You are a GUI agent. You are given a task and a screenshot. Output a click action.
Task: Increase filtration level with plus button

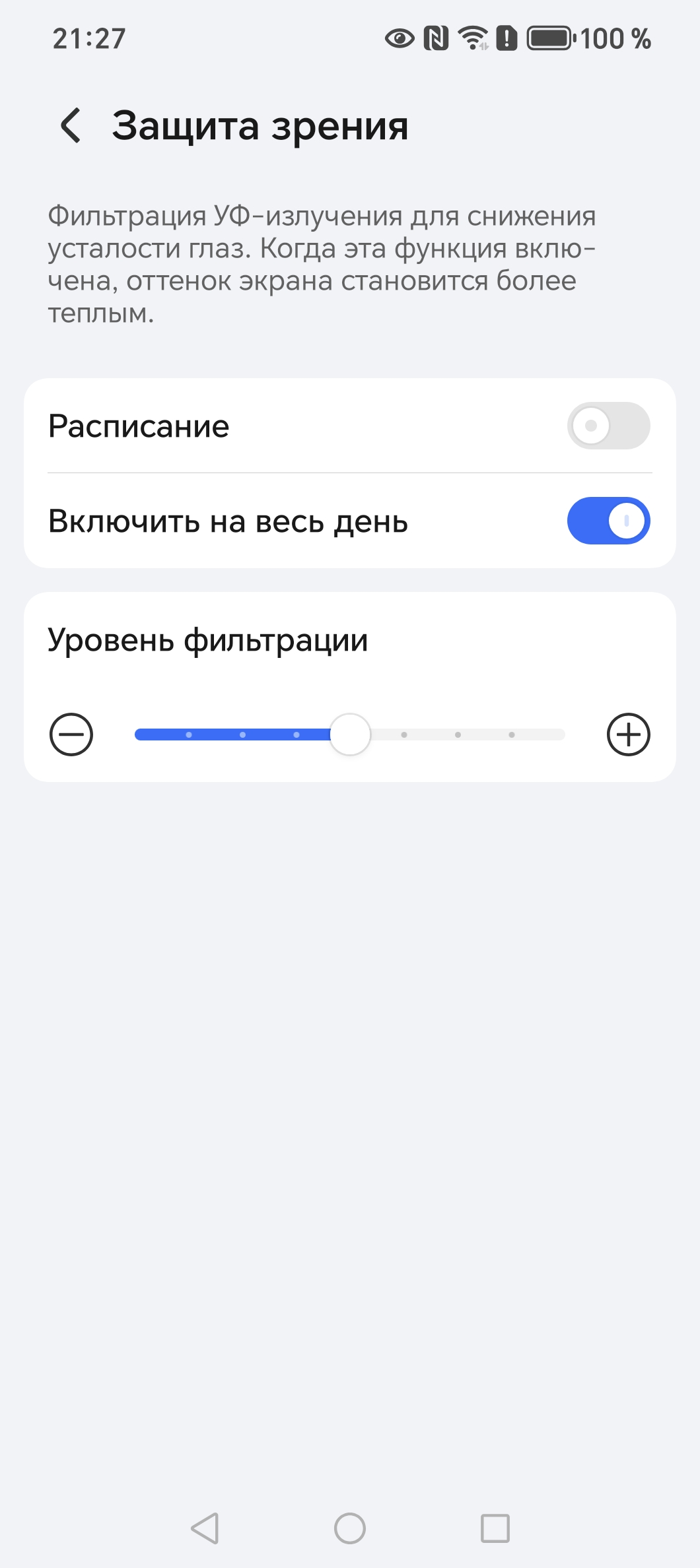pyautogui.click(x=628, y=735)
